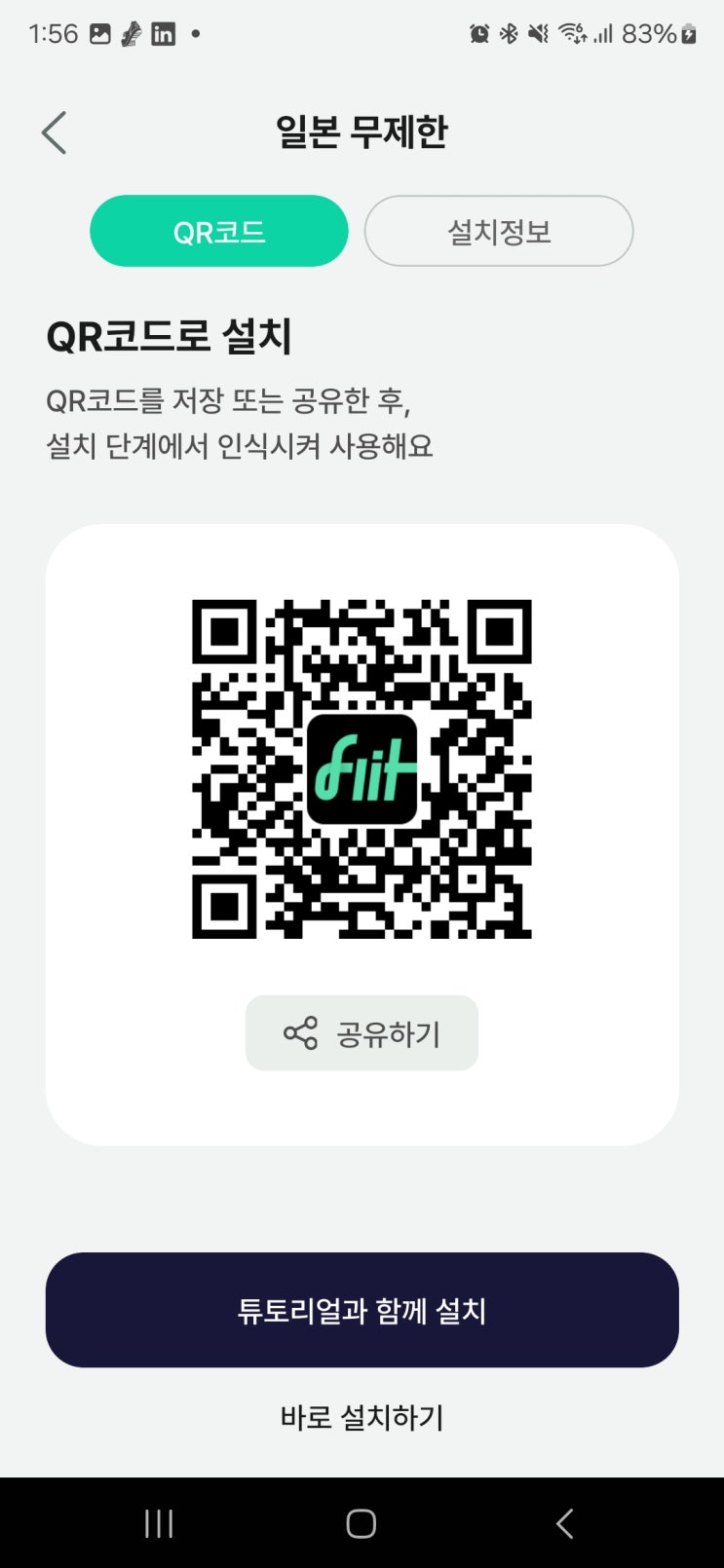
Task: Switch to the 설치정보 tab
Action: (x=499, y=231)
